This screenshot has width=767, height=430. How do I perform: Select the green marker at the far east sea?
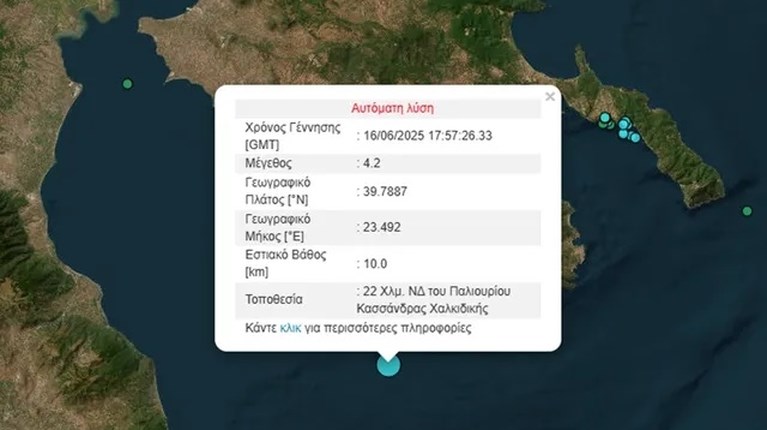tap(747, 211)
